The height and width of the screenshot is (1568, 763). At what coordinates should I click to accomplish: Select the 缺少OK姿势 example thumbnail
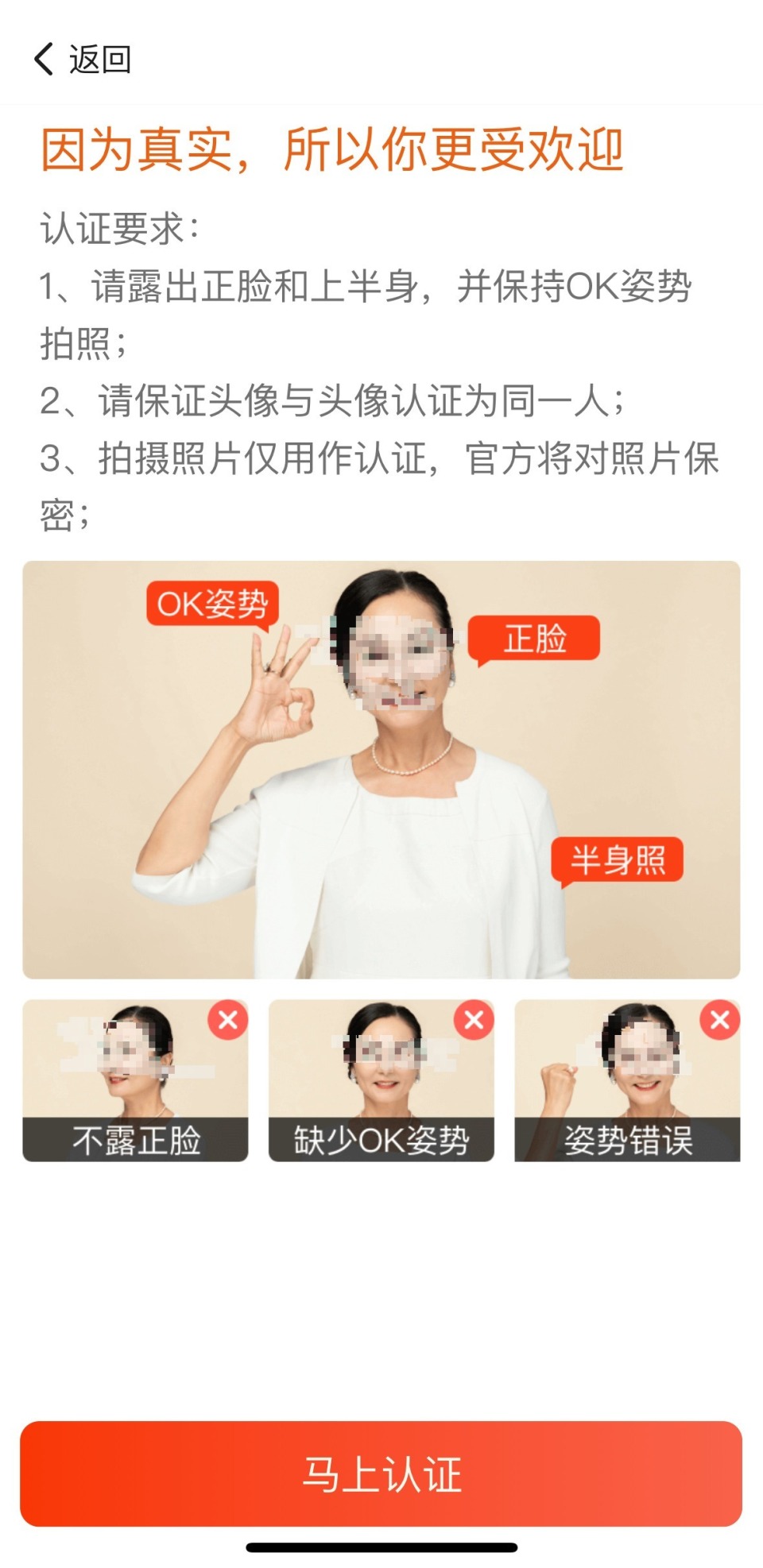tap(381, 1080)
